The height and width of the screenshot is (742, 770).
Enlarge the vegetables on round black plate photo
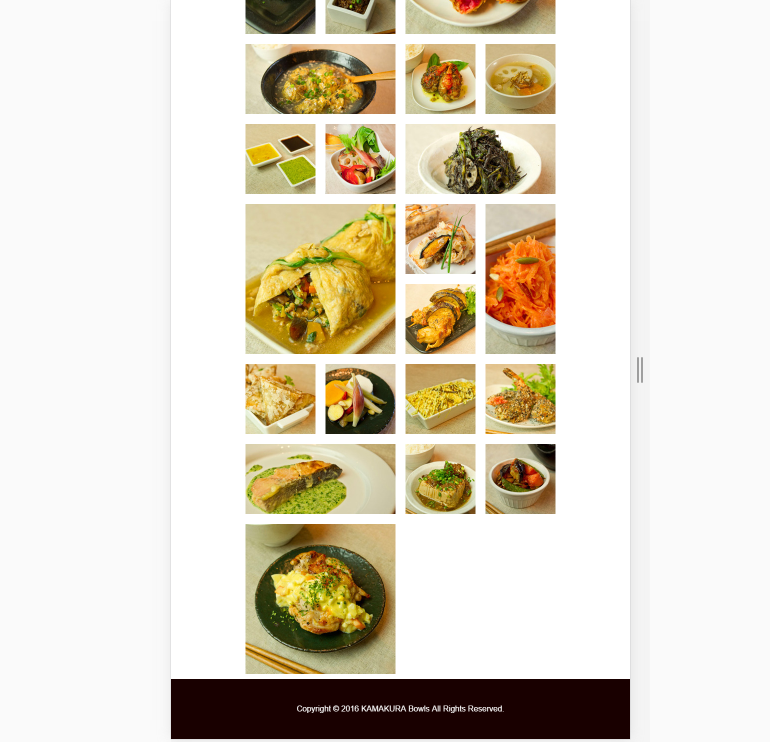(360, 399)
